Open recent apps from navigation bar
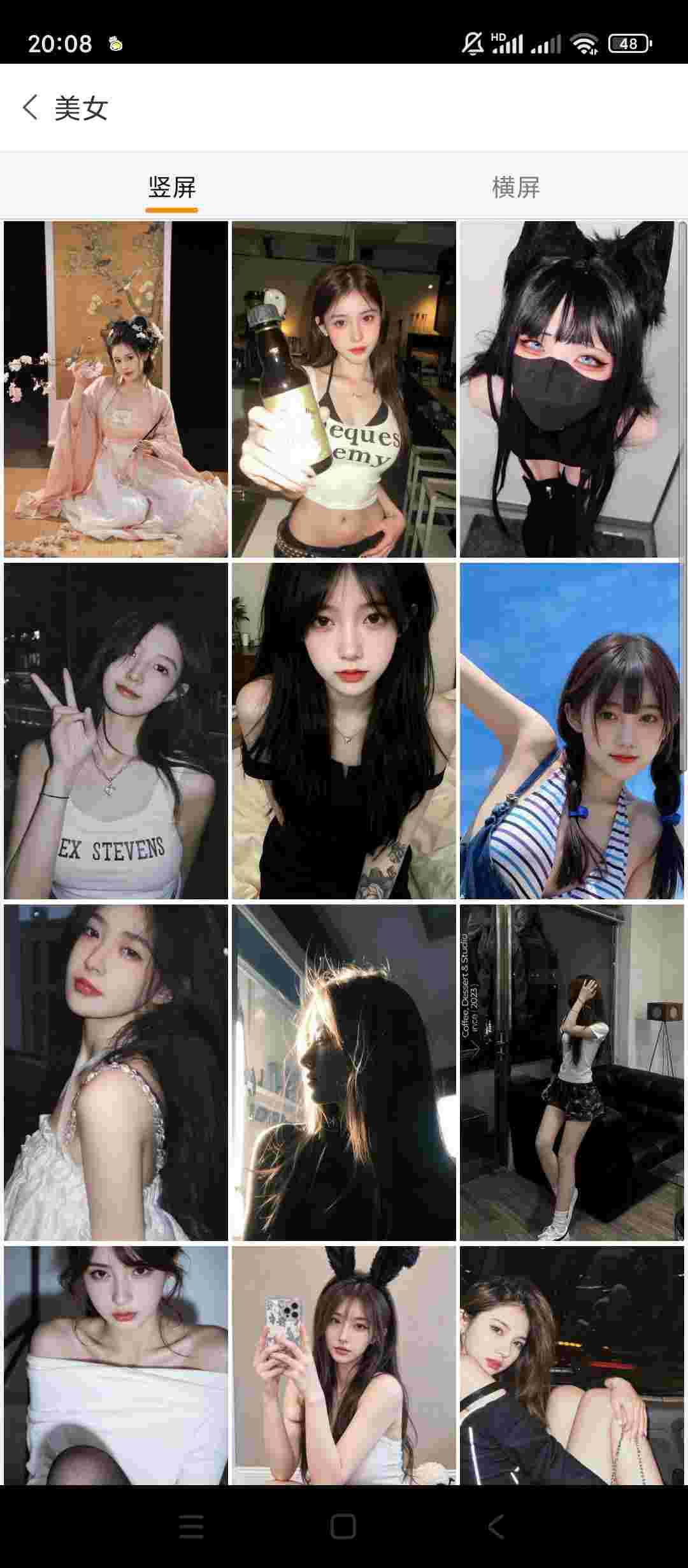 click(191, 1527)
